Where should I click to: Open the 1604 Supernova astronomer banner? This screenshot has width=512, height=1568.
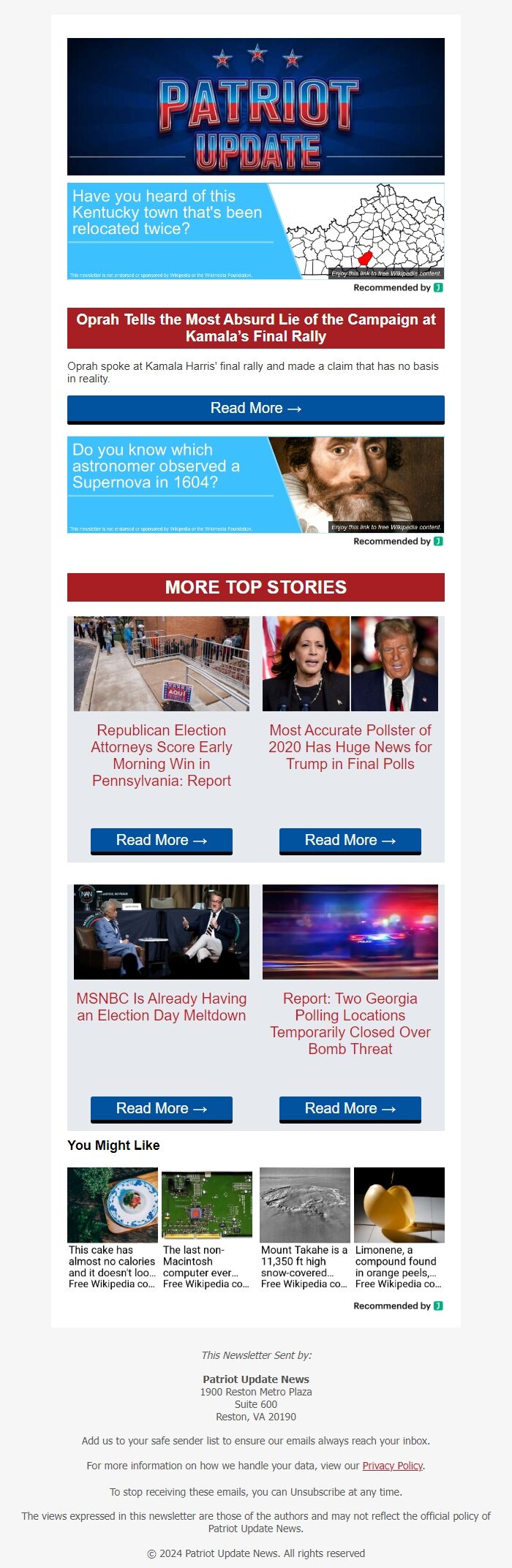(x=255, y=485)
